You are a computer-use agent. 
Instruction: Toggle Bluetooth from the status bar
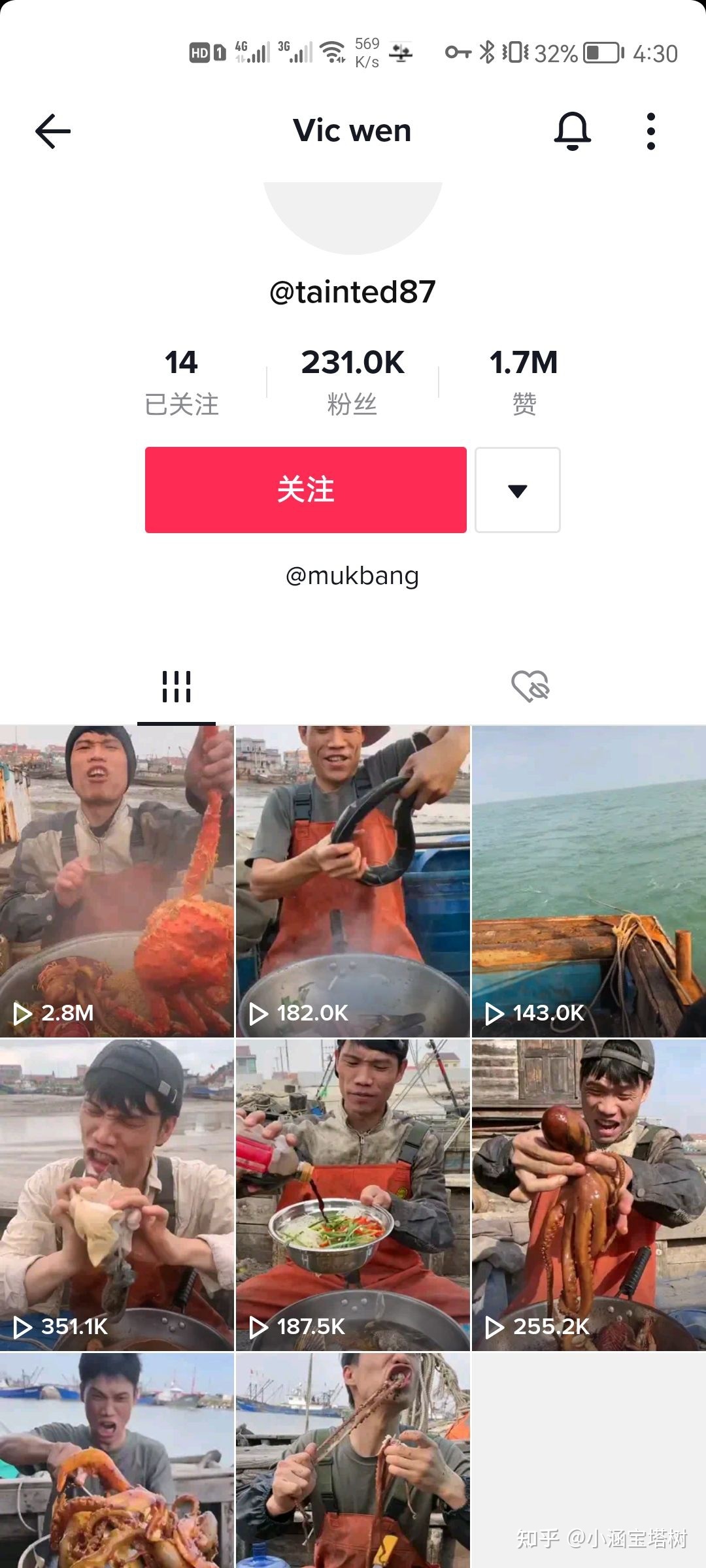[487, 51]
